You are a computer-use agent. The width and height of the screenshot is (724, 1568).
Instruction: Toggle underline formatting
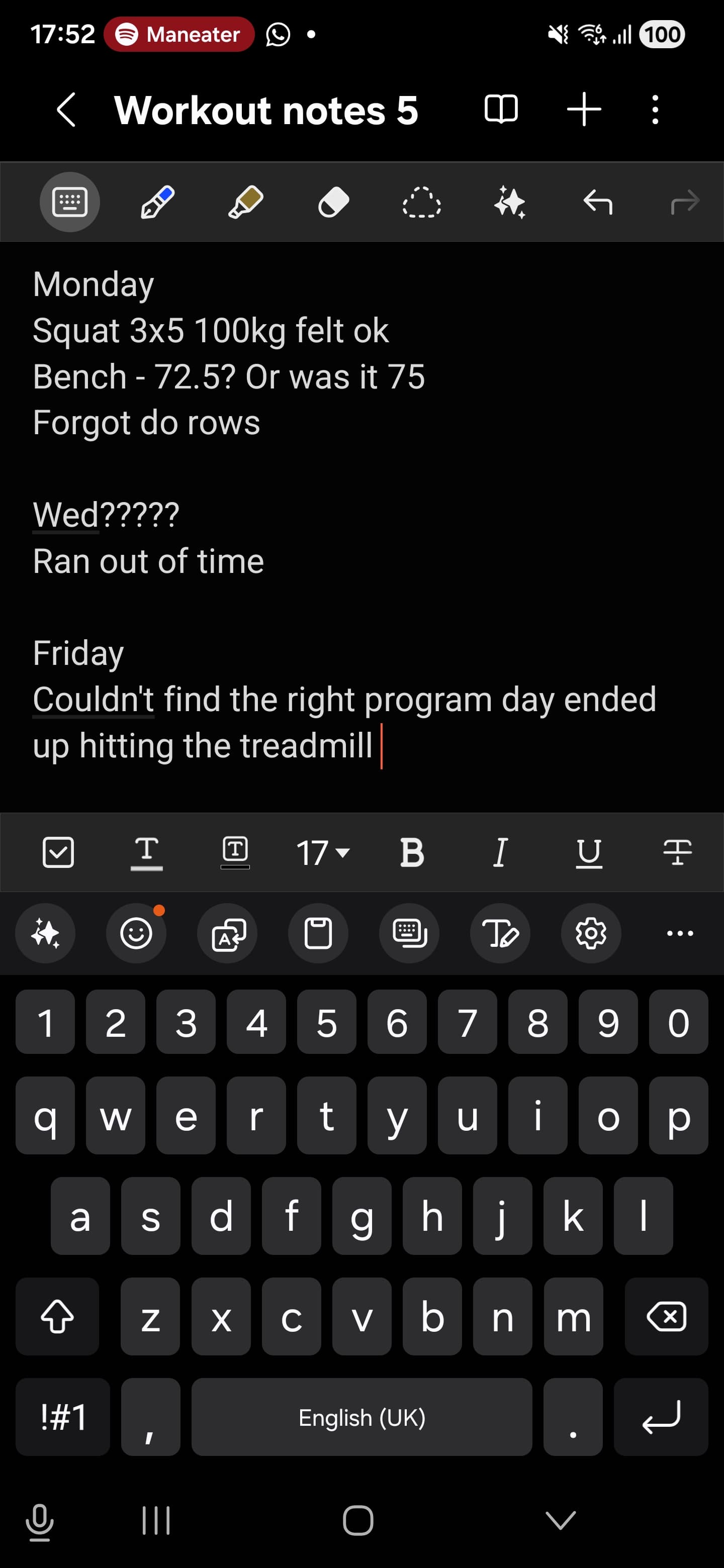coord(589,852)
